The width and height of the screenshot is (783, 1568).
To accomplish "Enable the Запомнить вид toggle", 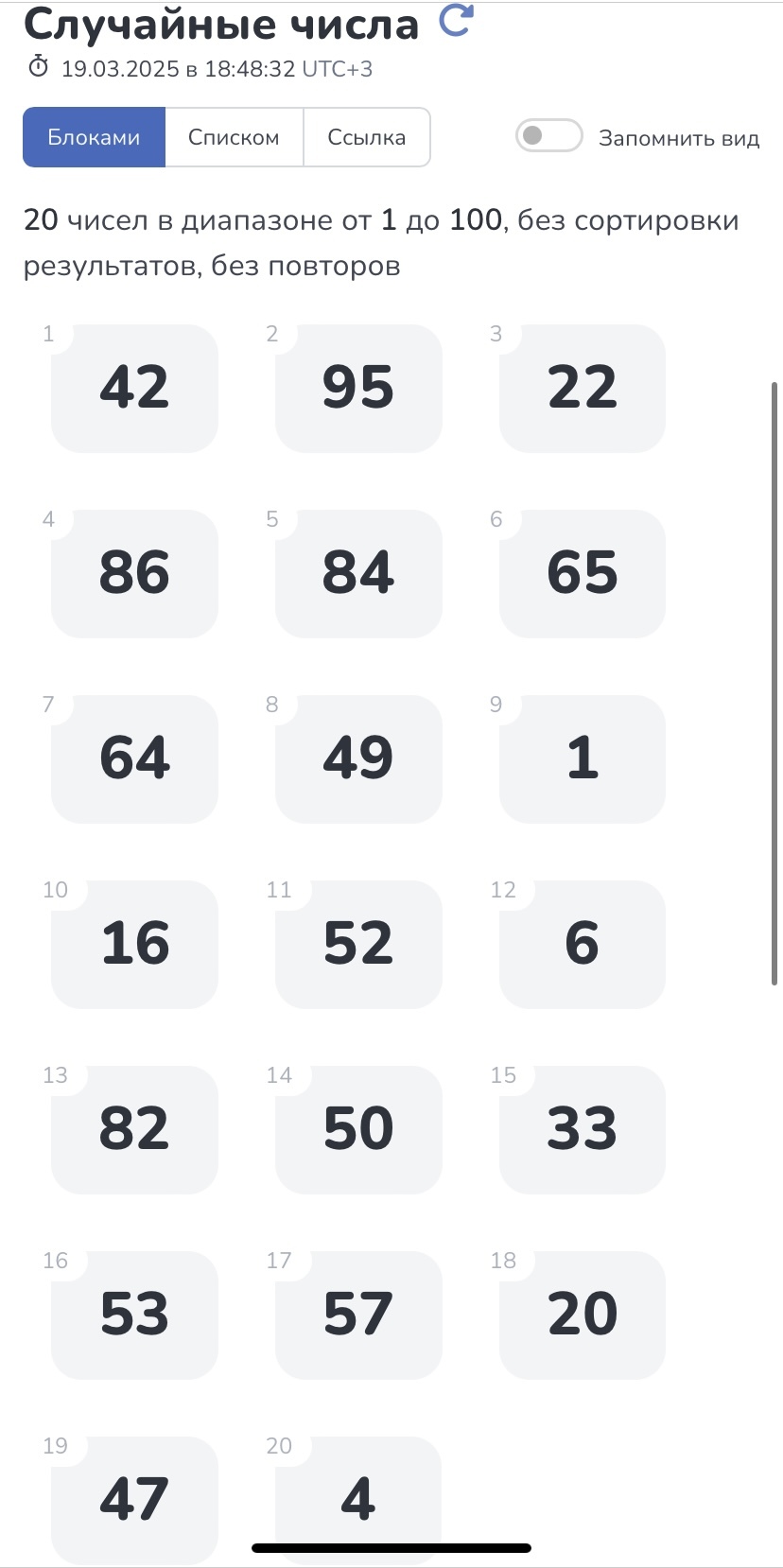I will tap(548, 136).
